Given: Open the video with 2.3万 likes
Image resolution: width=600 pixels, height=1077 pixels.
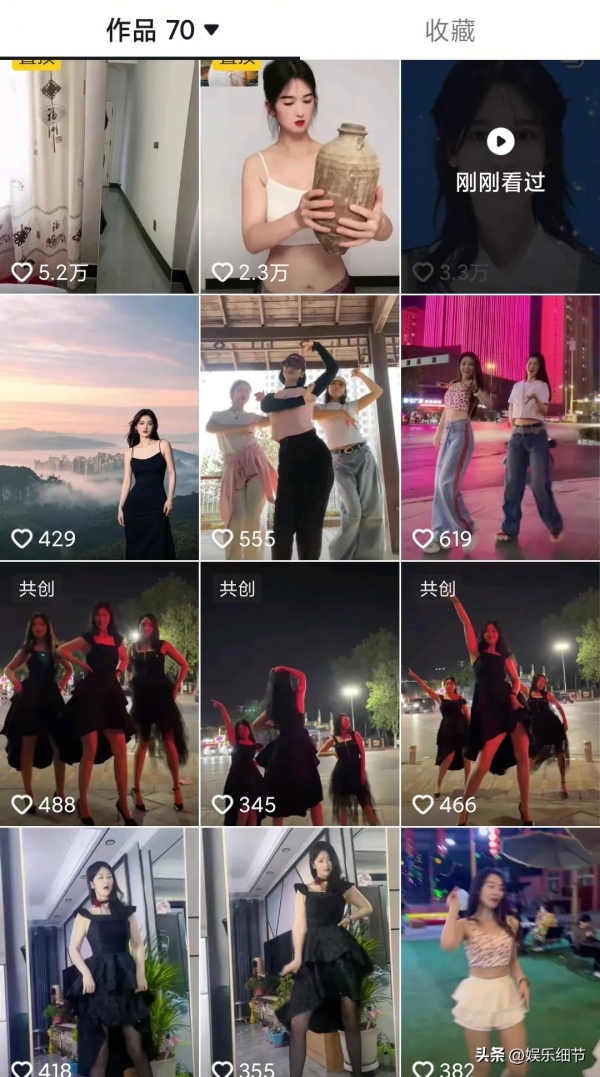Looking at the screenshot, I should point(300,175).
